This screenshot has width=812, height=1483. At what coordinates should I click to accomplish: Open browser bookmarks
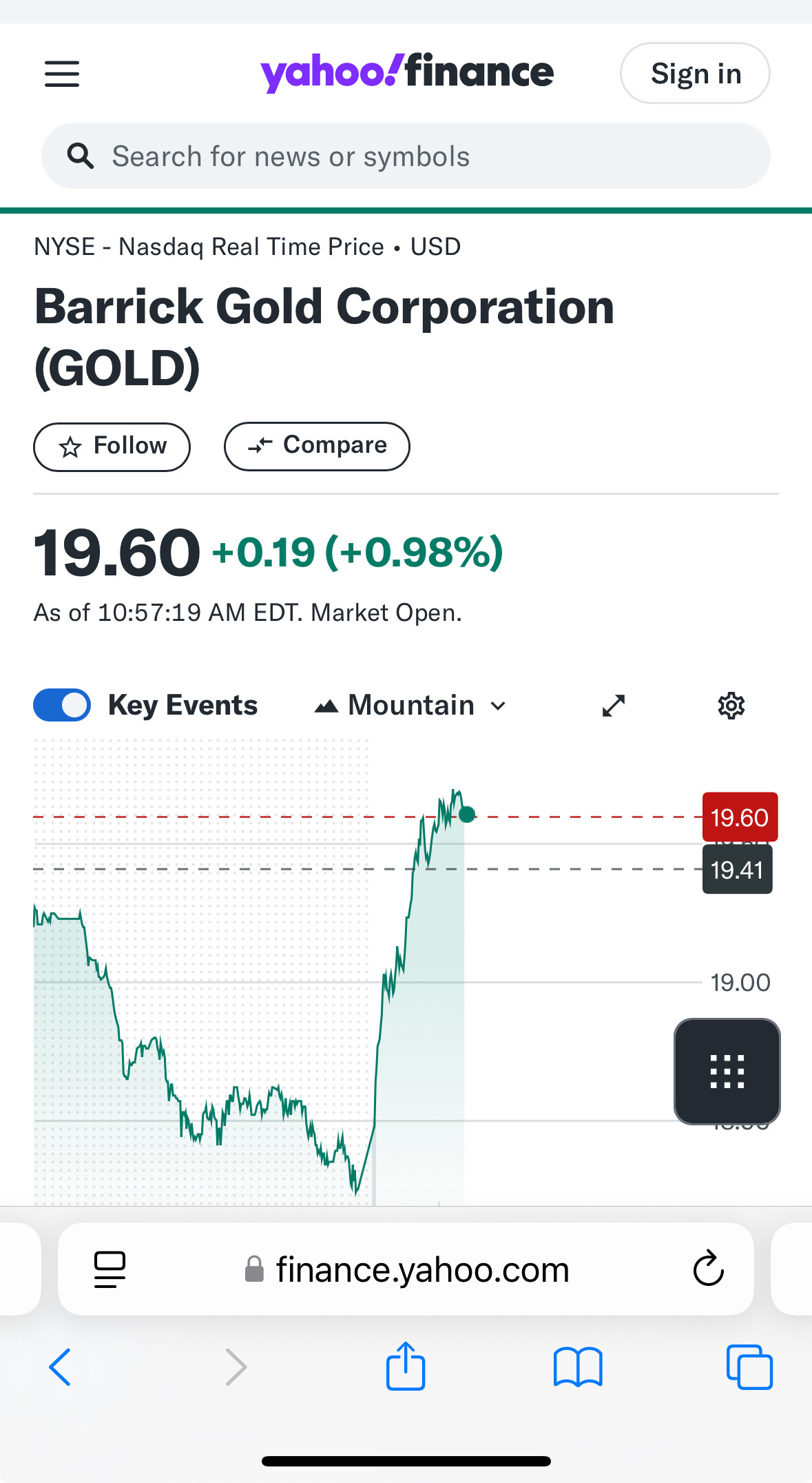click(578, 1367)
